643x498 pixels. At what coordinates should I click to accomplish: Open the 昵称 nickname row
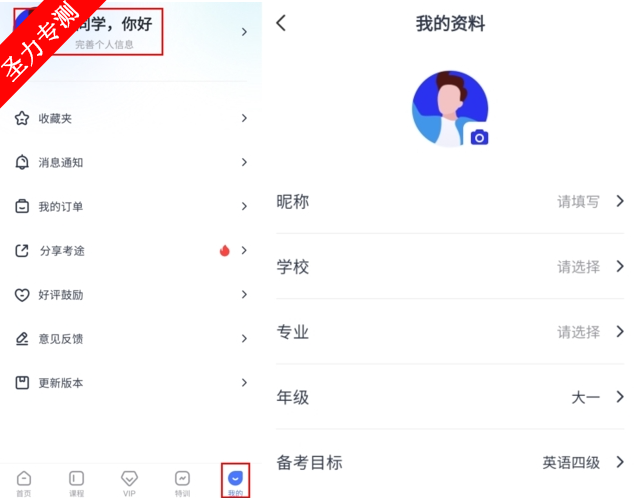click(x=450, y=201)
